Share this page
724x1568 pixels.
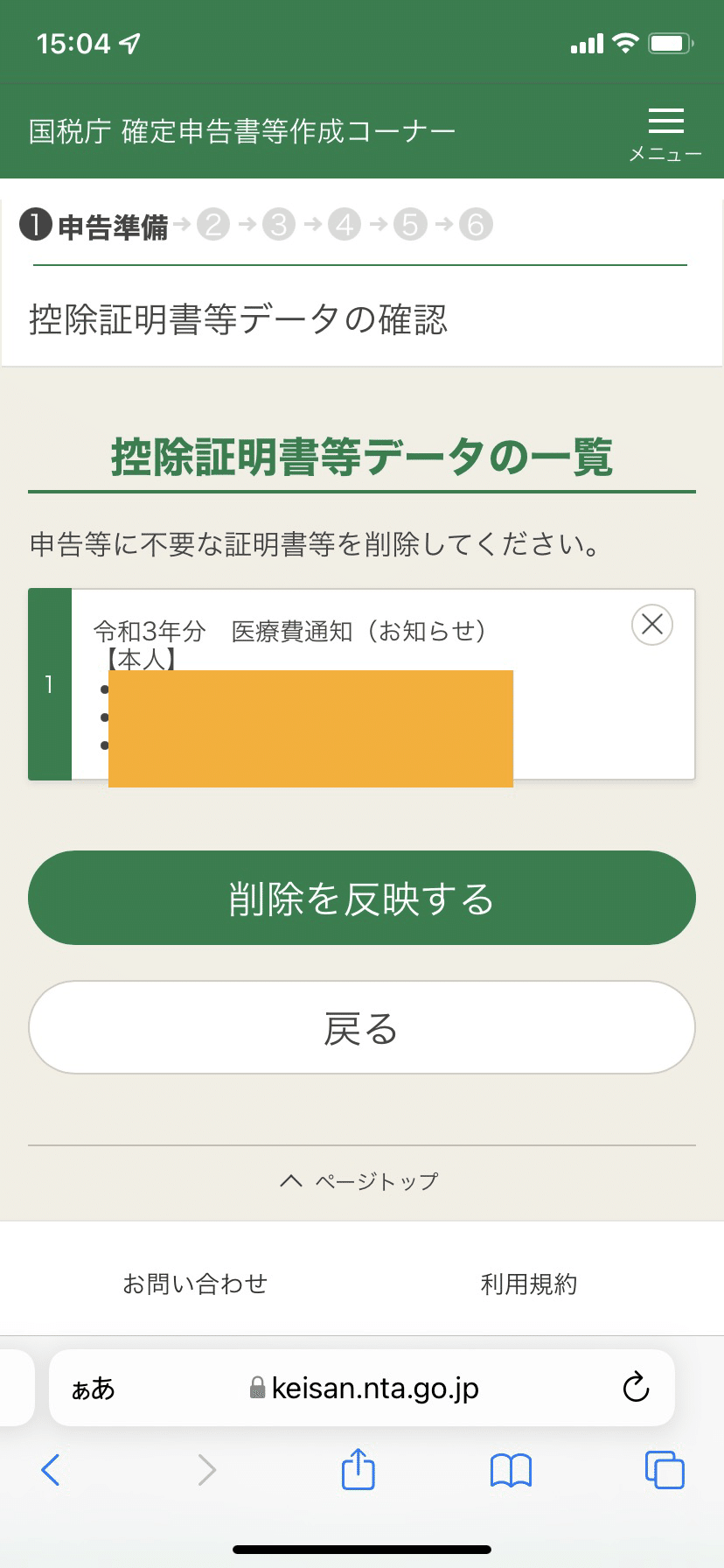(x=358, y=1468)
